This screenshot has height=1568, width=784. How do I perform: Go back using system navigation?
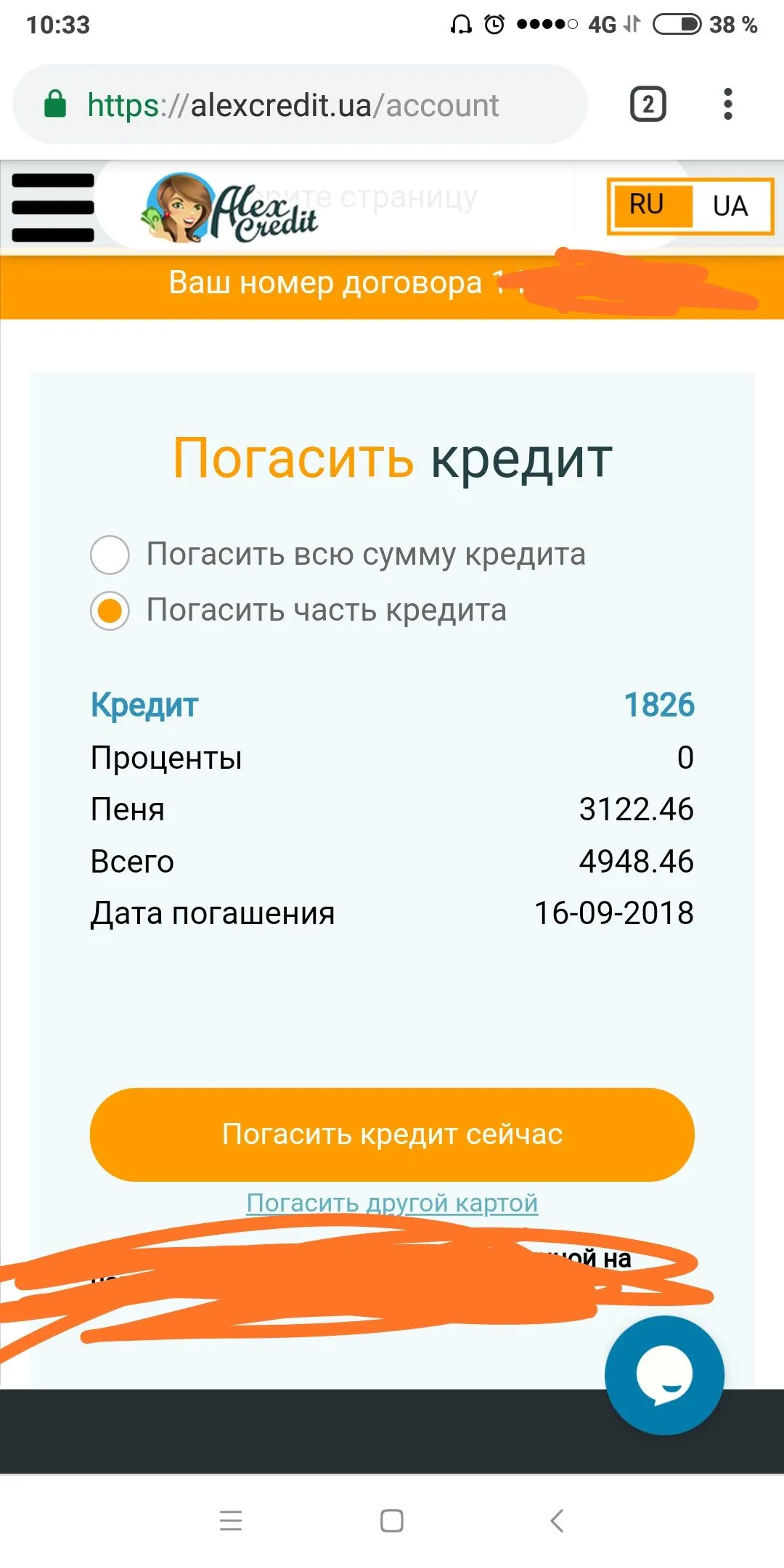557,1520
